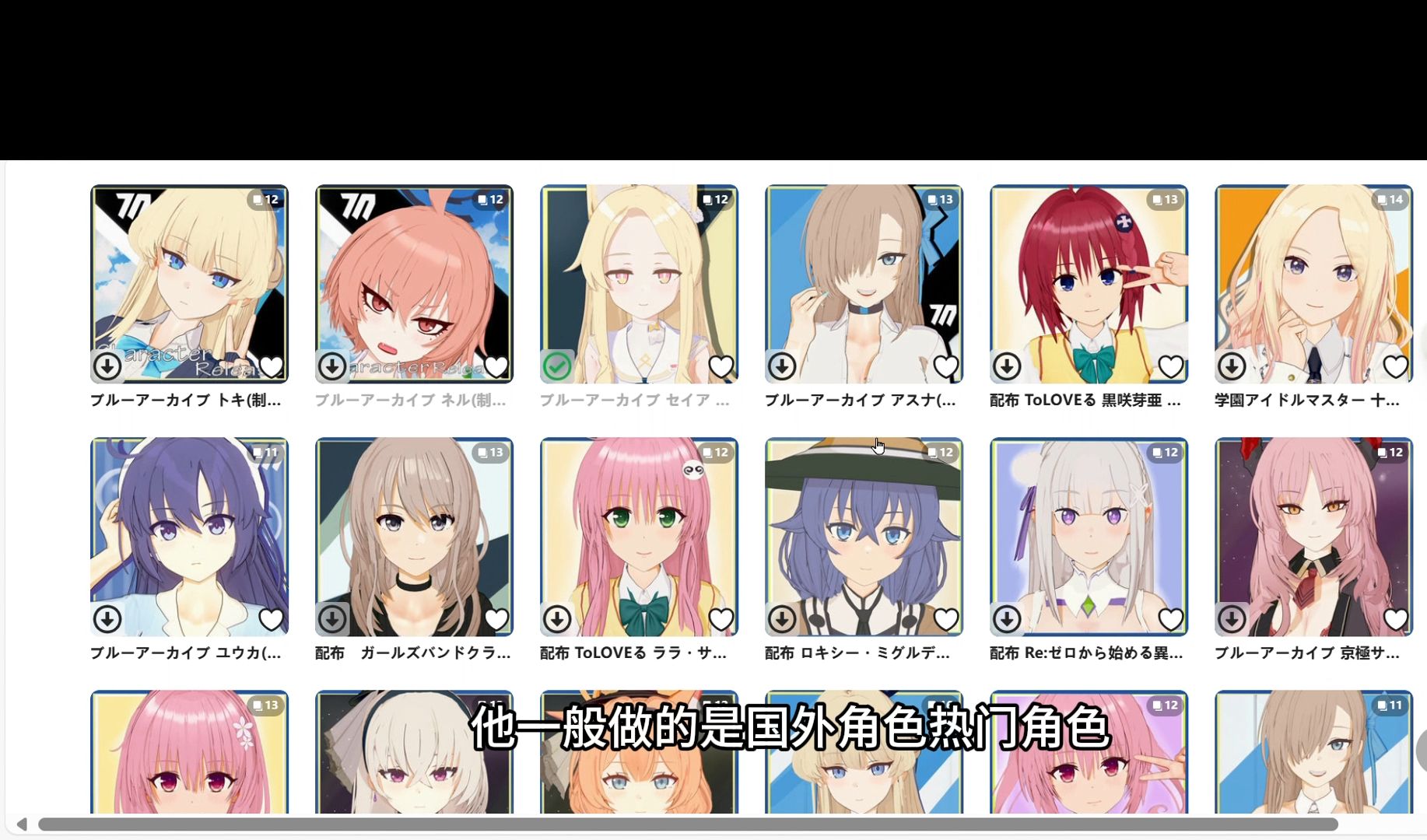Screen dimensions: 1427x840
Task: Like the ブルーアーカイブ ネル card
Action: click(496, 366)
